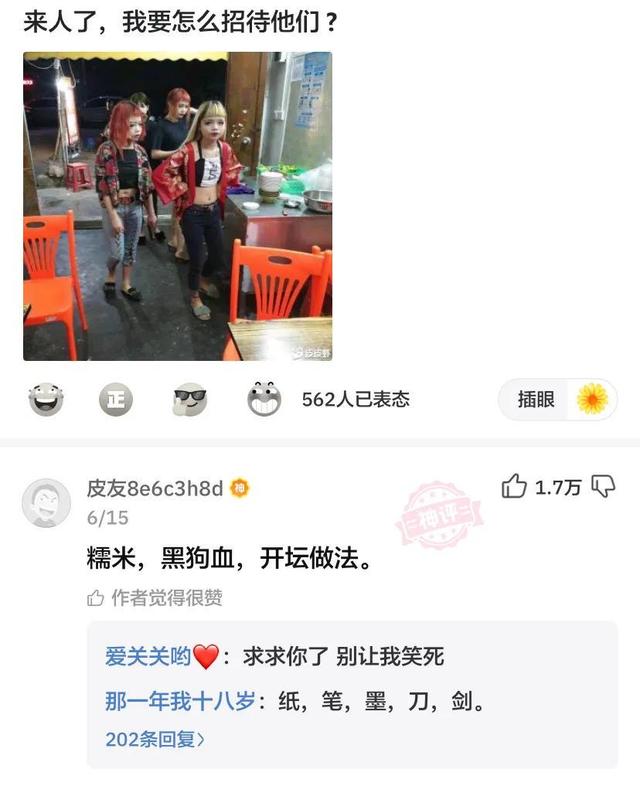Image resolution: width=640 pixels, height=786 pixels.
Task: Open replier 那一年我十八岁's profile
Action: [x=179, y=702]
